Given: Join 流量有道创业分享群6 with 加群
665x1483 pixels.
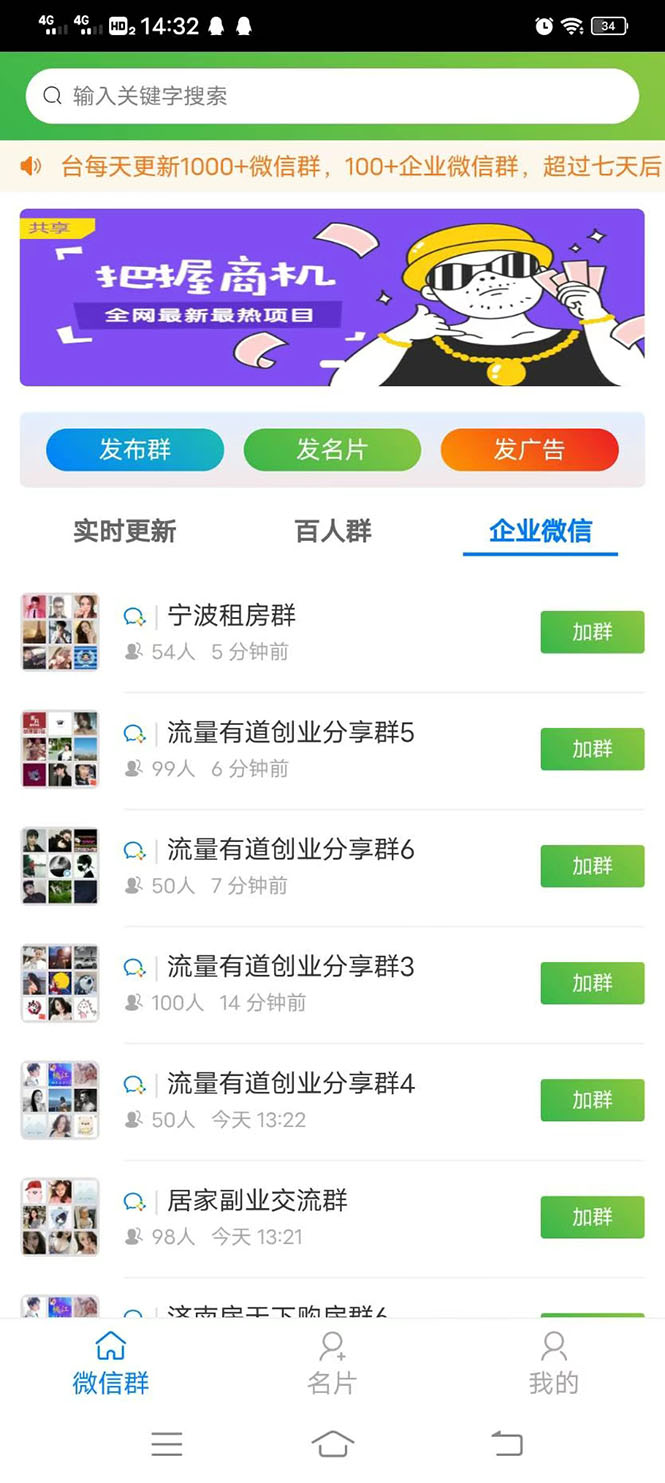Looking at the screenshot, I should (x=592, y=866).
